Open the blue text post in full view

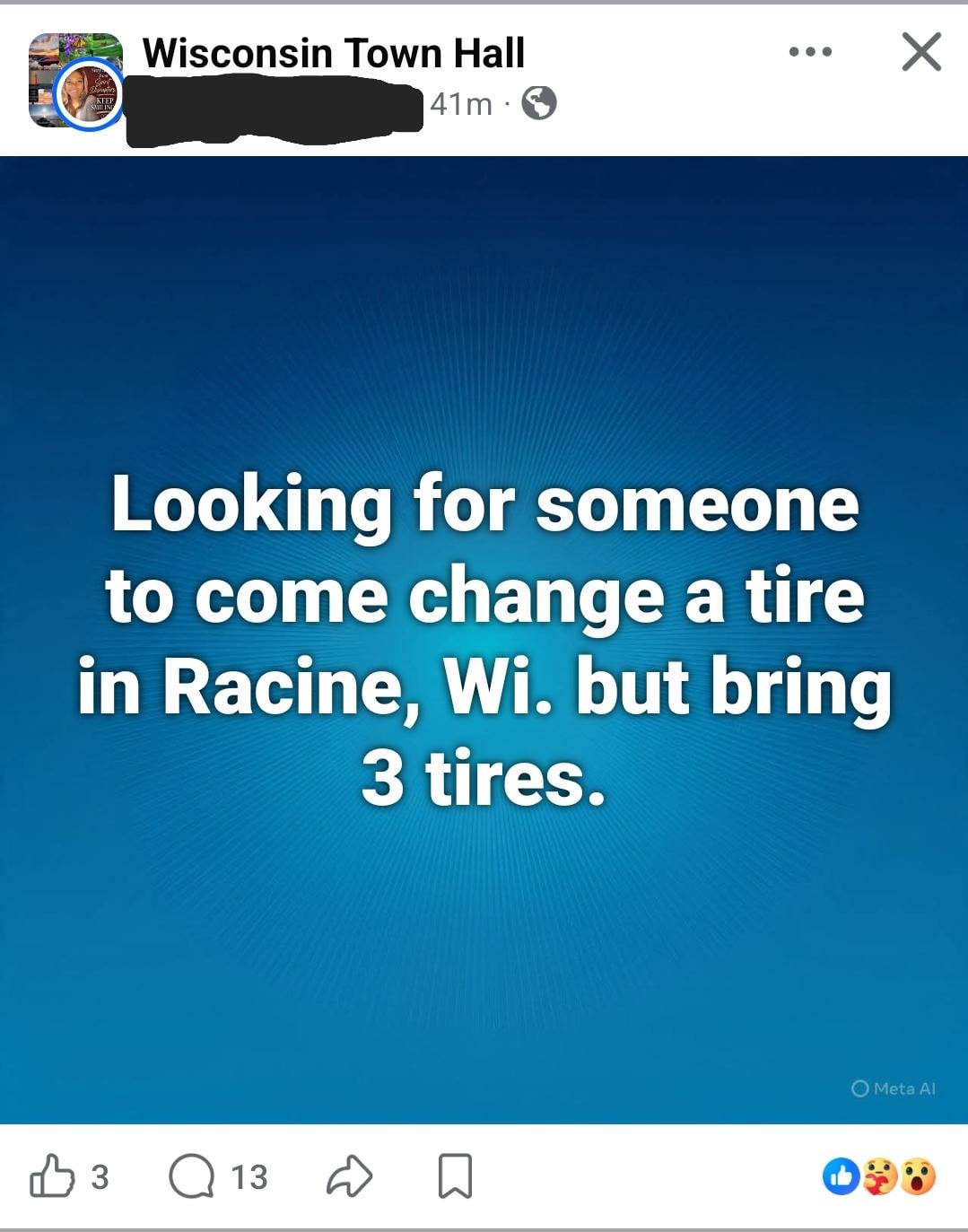(x=484, y=640)
